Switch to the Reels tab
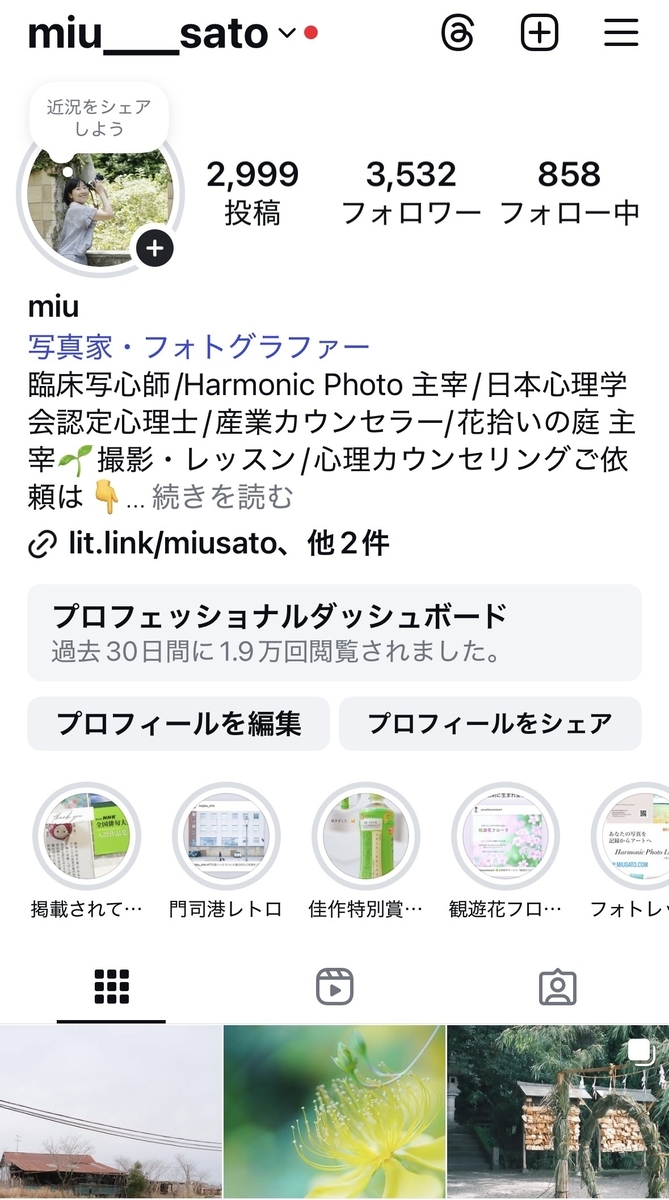 [335, 987]
